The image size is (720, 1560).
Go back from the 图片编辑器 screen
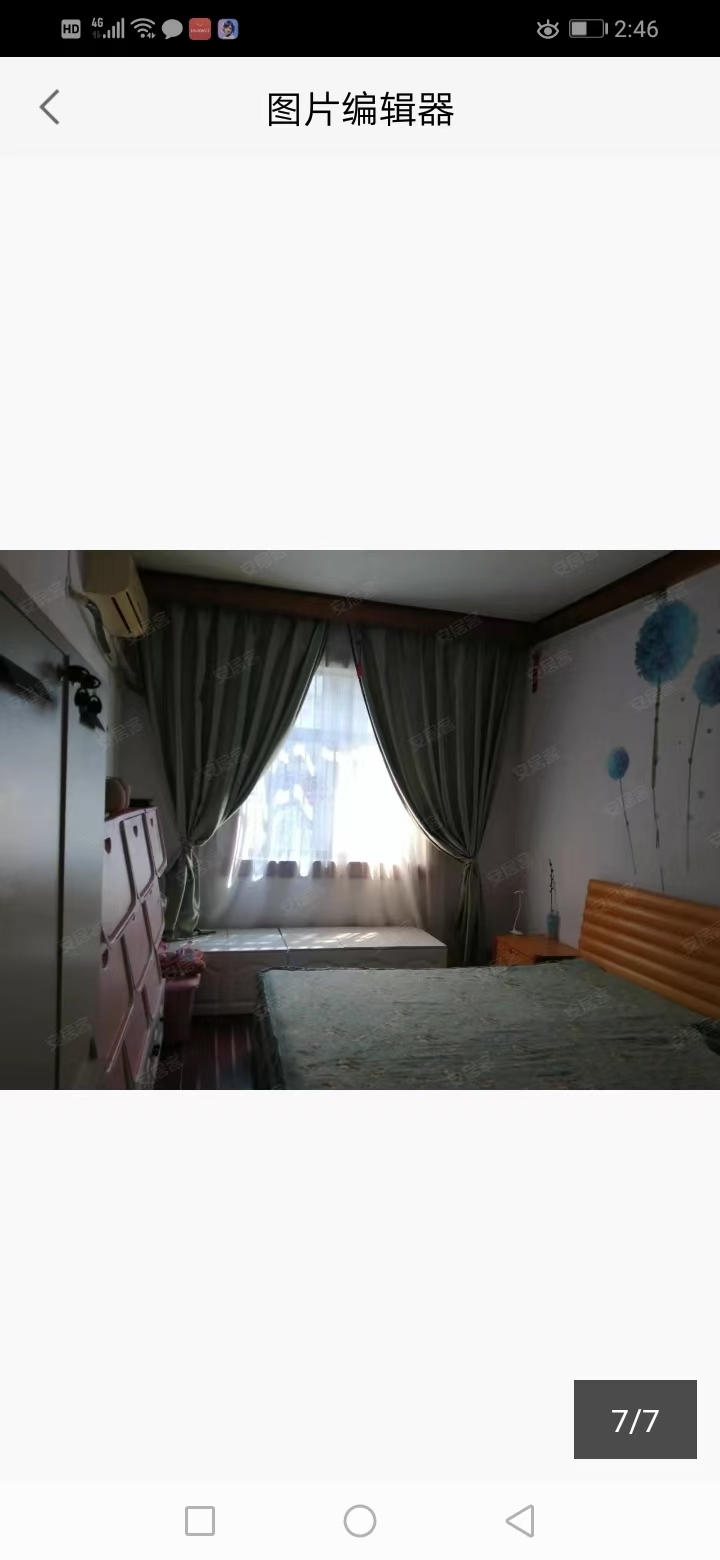click(x=50, y=108)
